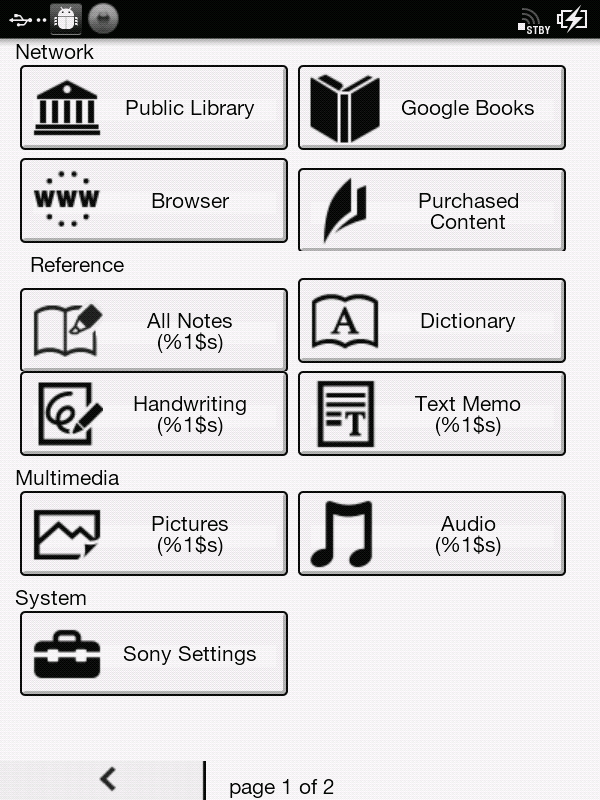Screen dimensions: 600x800
Task: Tap the back arrow at bottom
Action: [108, 779]
